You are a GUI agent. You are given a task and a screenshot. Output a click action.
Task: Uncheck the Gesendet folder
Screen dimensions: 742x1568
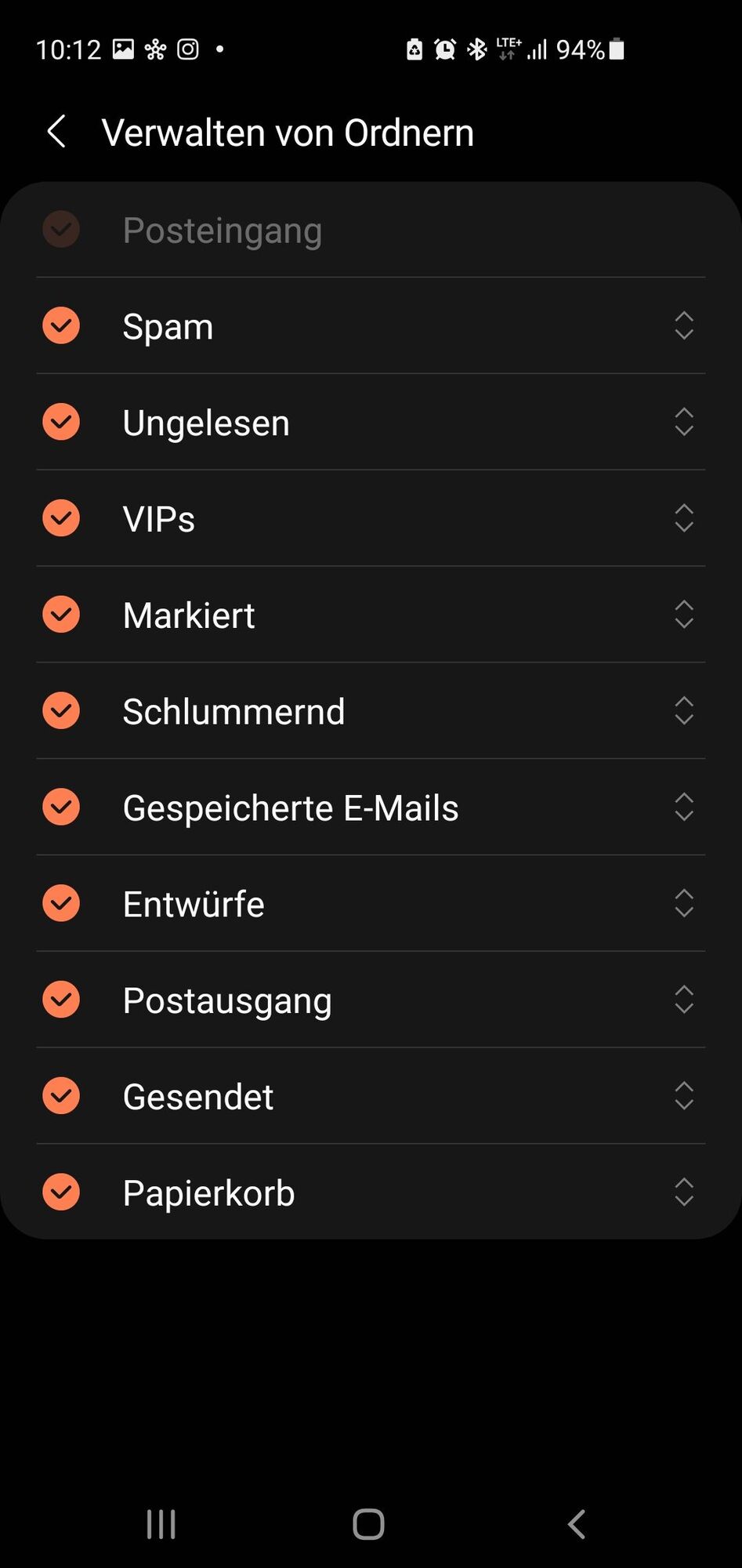(61, 1096)
